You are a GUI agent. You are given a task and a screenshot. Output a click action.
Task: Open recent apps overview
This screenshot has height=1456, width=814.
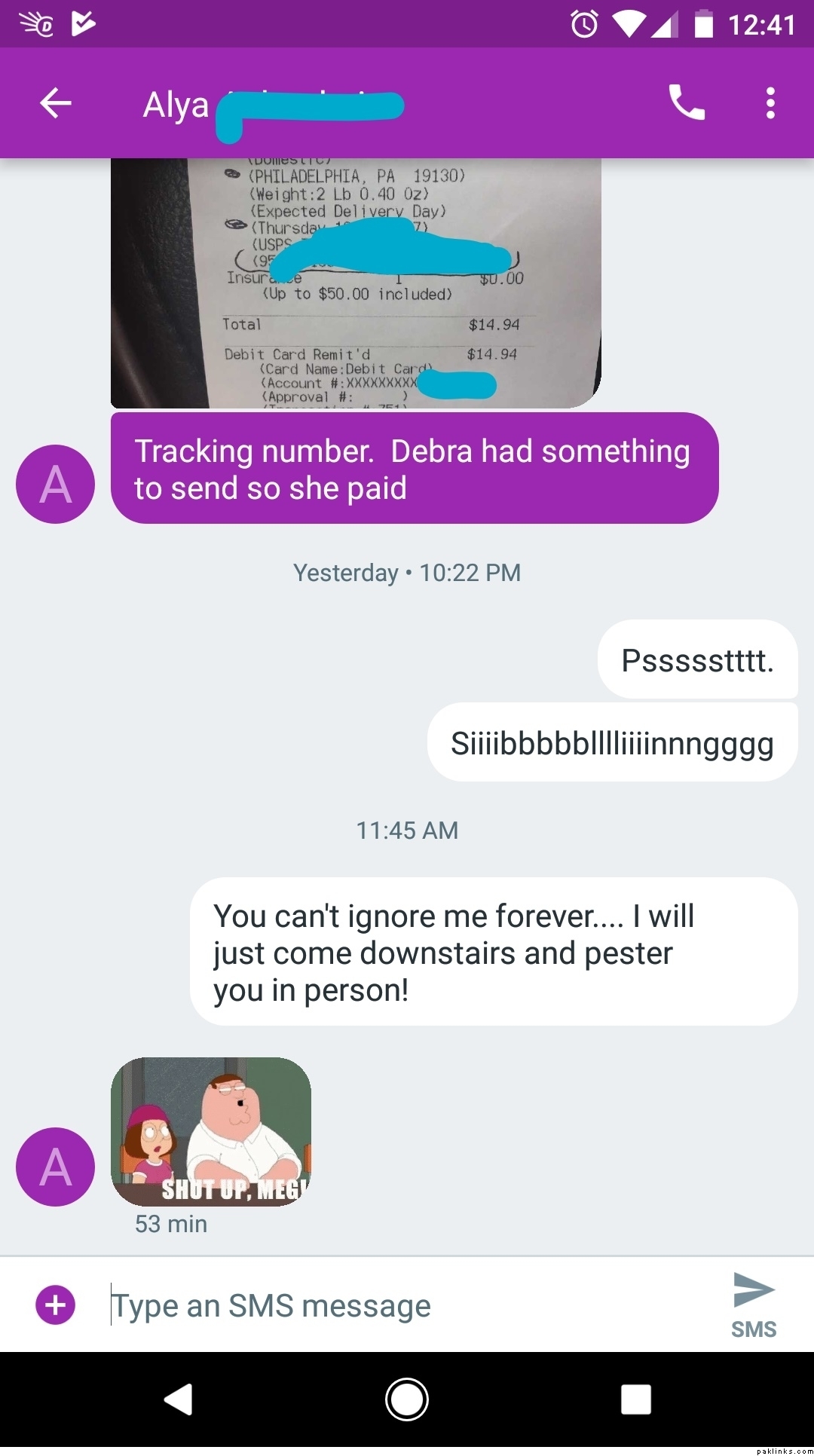pos(635,1400)
